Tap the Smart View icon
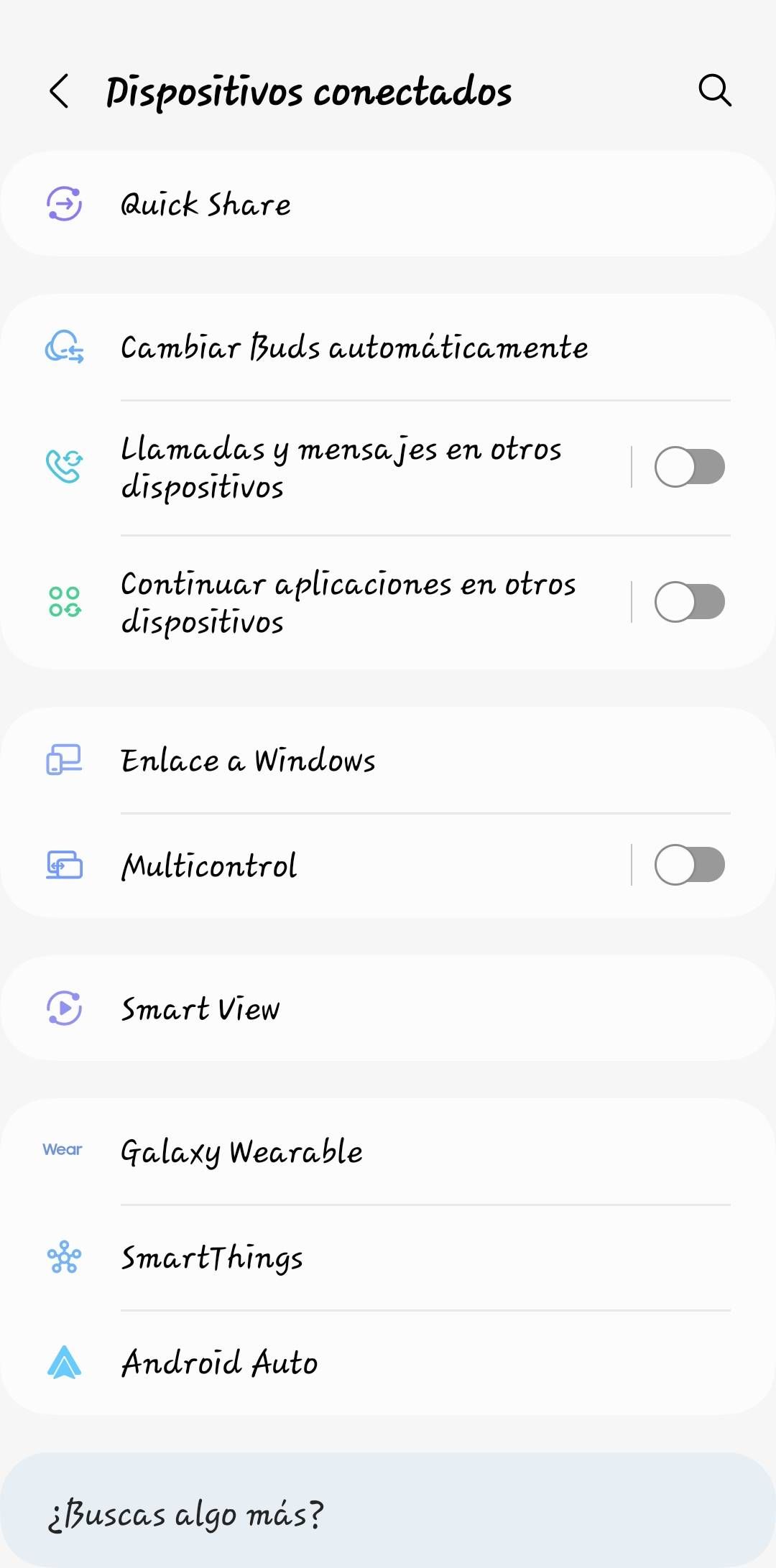Screen dimensions: 776x1568 point(64,1009)
